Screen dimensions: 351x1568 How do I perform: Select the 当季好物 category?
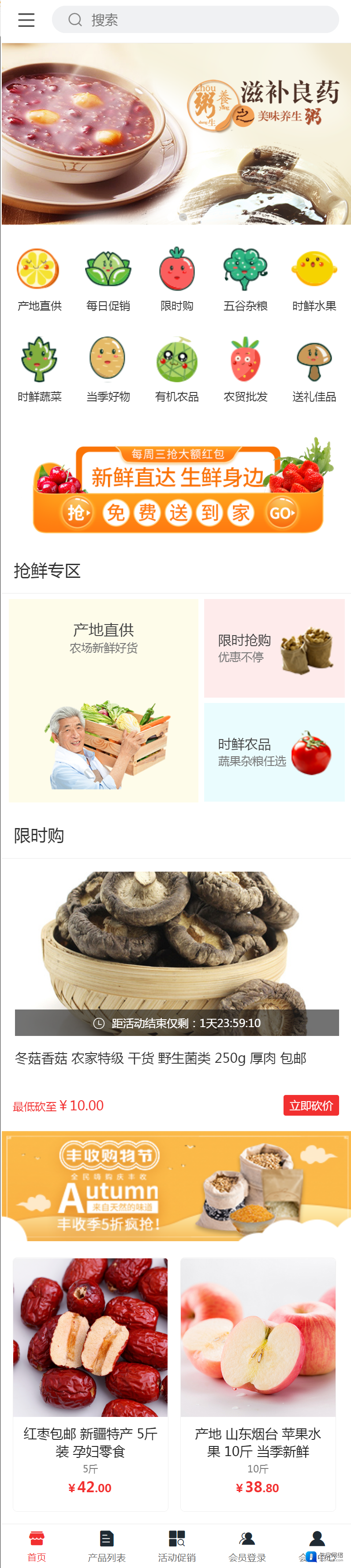pos(108,370)
